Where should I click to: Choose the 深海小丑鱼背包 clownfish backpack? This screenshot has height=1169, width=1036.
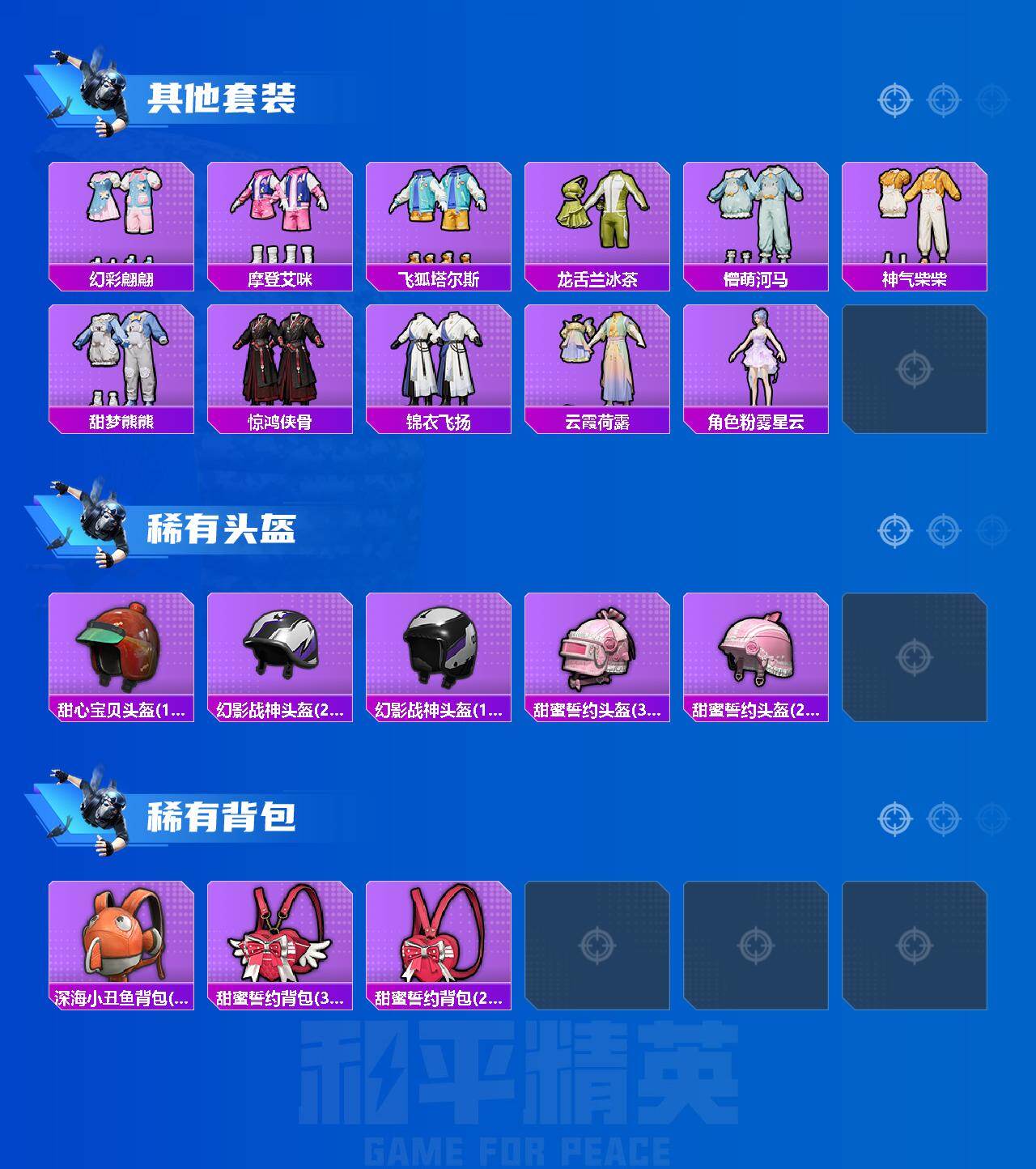[121, 939]
